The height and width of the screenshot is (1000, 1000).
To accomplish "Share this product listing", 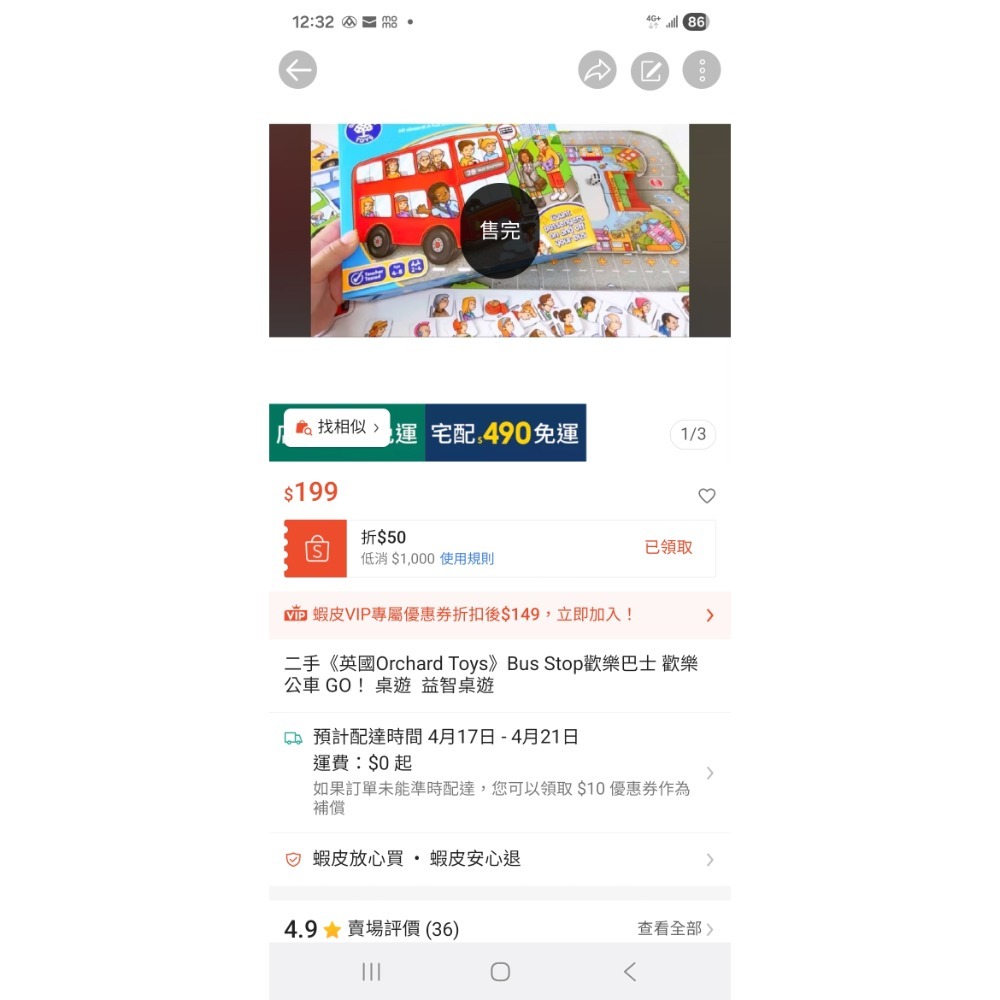I will [x=597, y=70].
